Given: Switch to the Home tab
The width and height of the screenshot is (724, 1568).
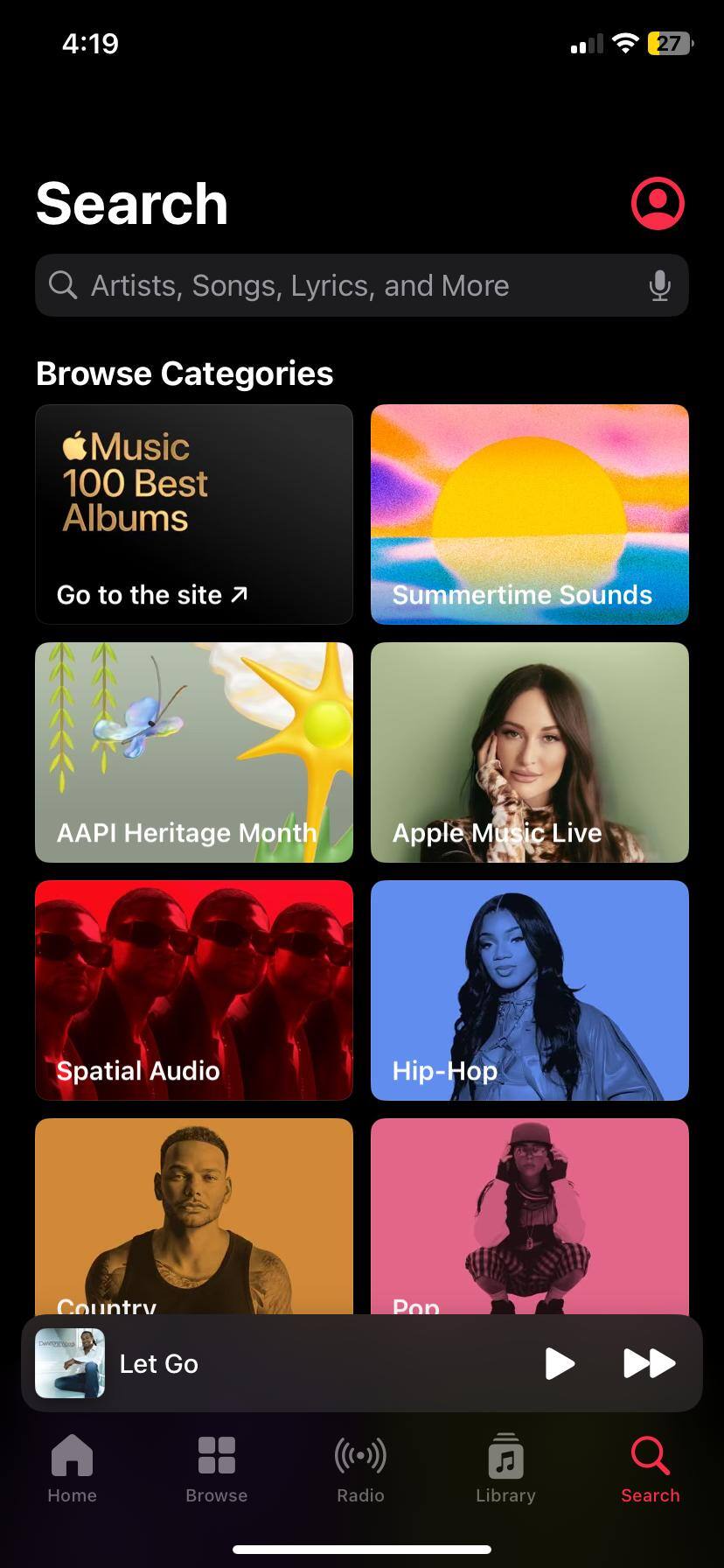Looking at the screenshot, I should click(x=72, y=1468).
